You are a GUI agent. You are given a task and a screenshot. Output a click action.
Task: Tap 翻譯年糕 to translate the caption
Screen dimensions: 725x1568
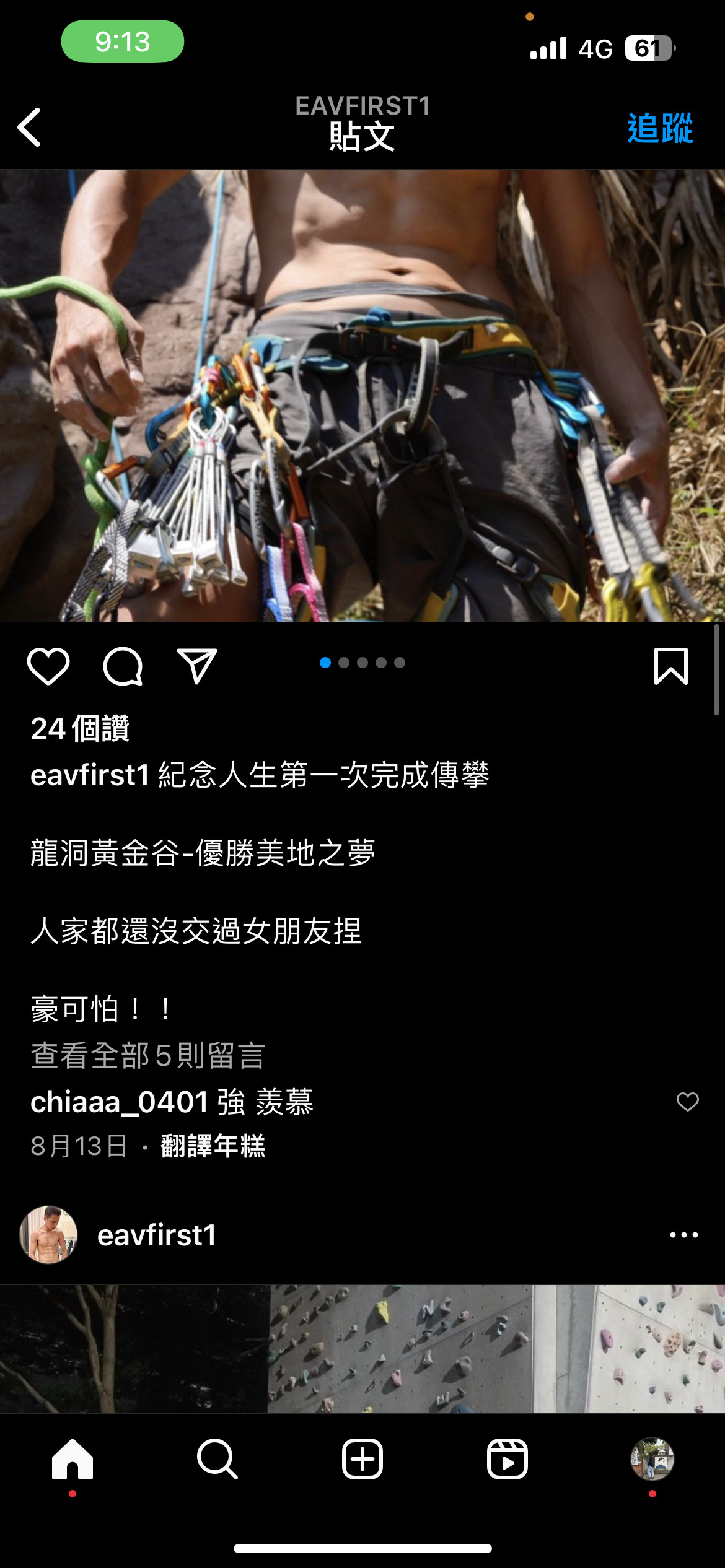(x=213, y=1146)
